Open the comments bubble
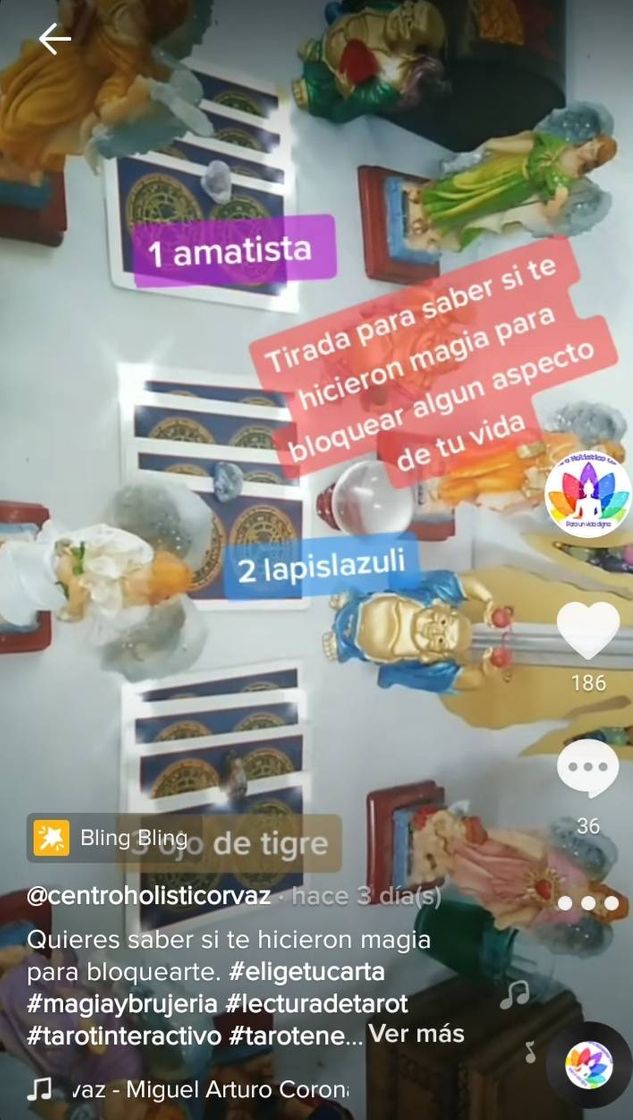The image size is (633, 1120). 587,770
